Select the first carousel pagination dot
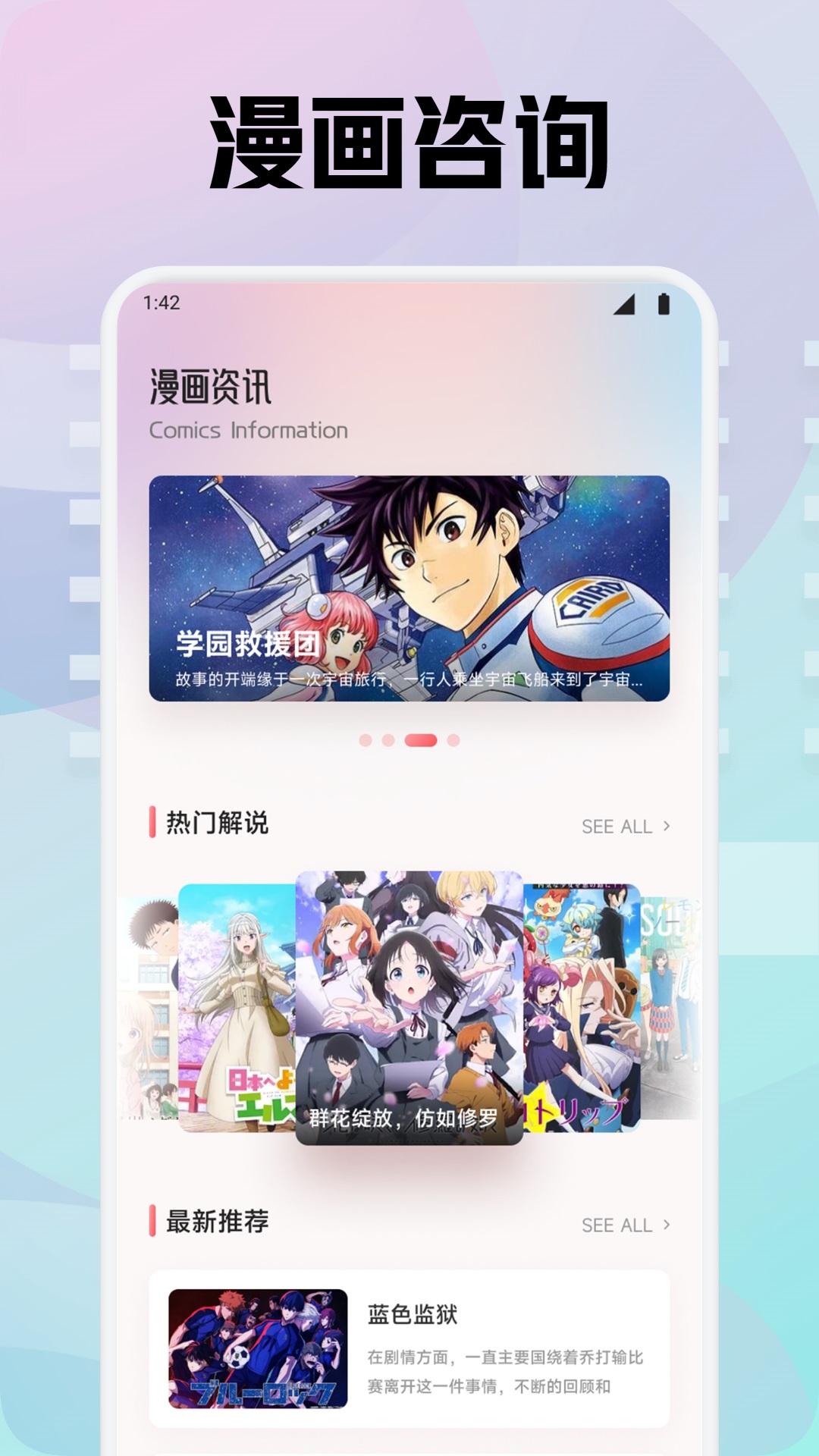 [x=366, y=739]
